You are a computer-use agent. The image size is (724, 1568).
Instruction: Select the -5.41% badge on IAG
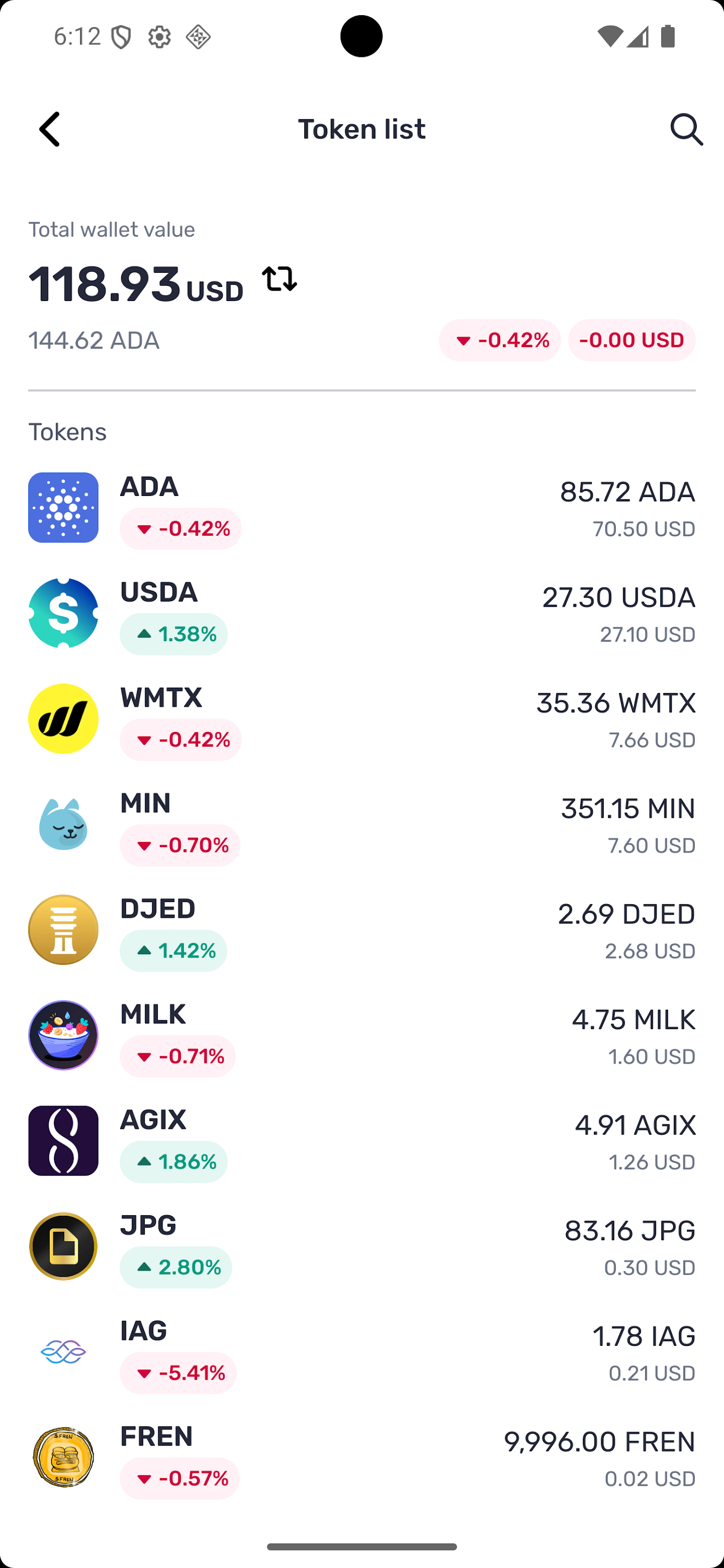(x=178, y=1373)
